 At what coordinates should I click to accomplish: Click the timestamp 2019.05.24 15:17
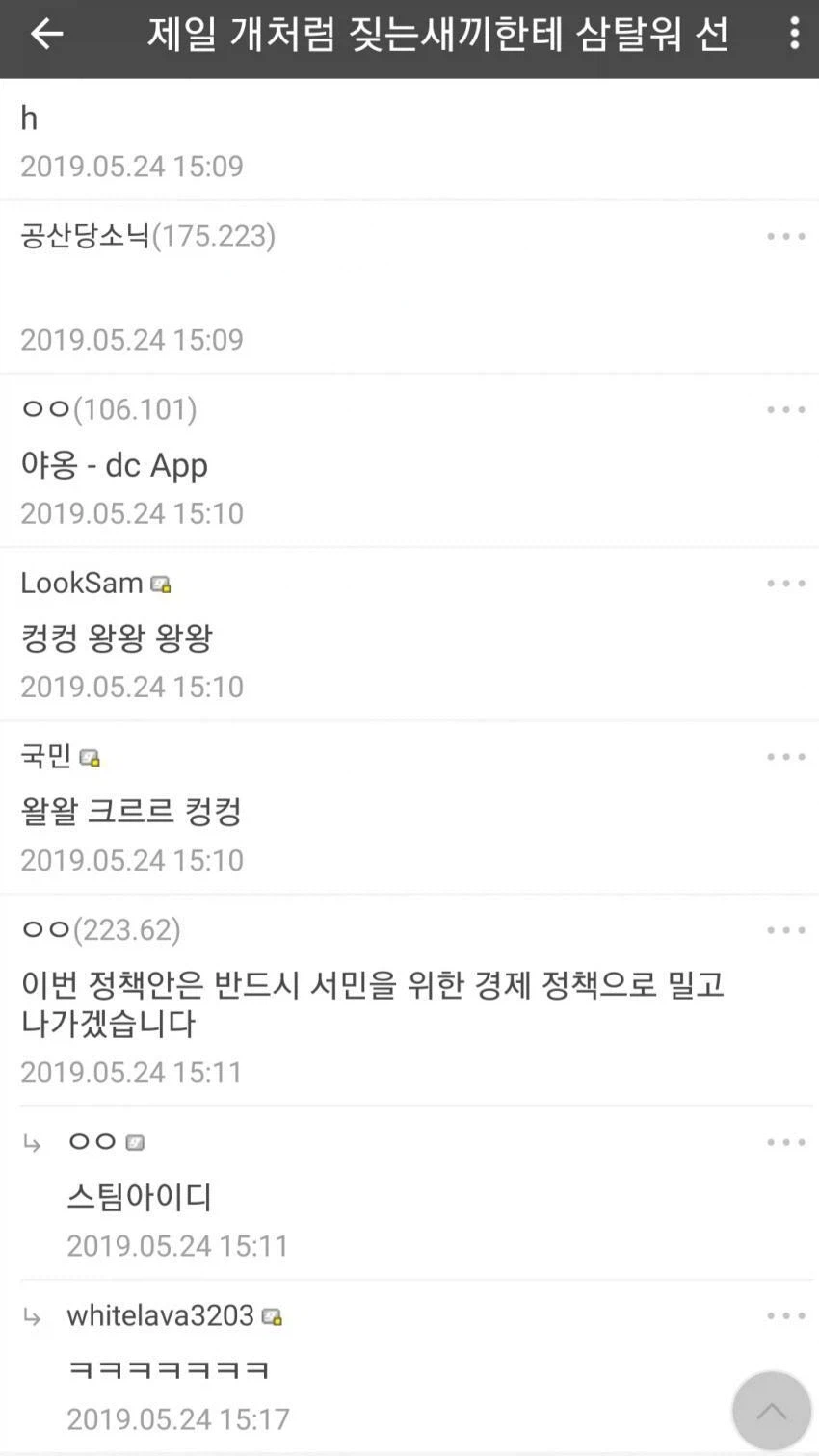[x=177, y=1418]
